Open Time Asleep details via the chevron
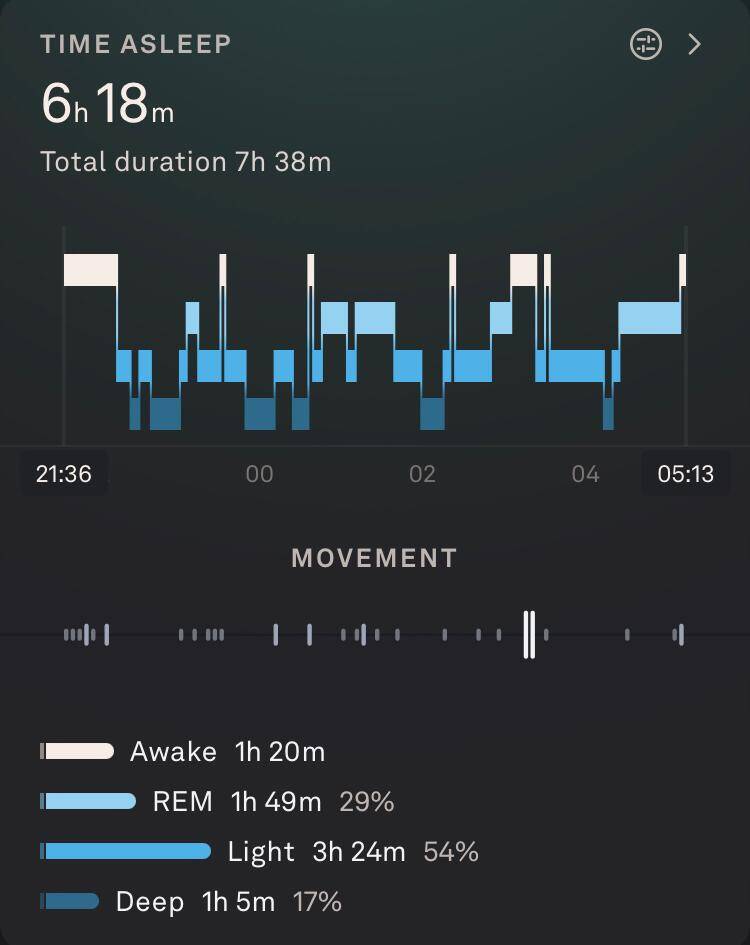This screenshot has width=750, height=945. point(695,44)
